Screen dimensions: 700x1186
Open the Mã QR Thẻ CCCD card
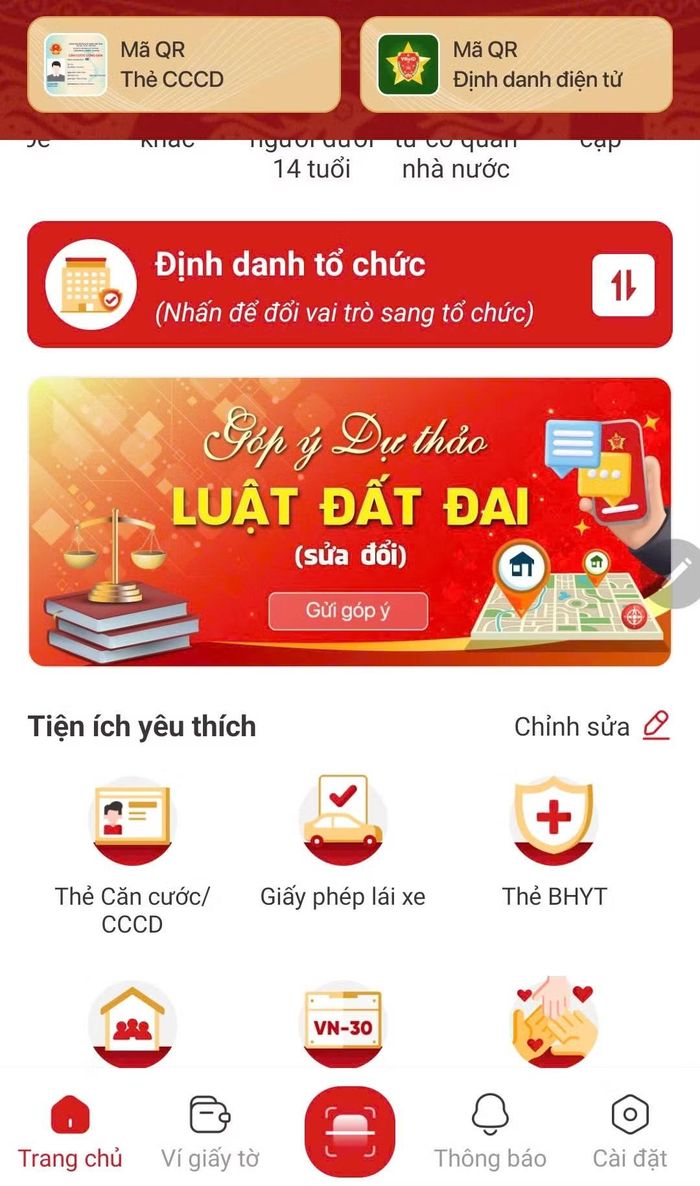point(184,64)
